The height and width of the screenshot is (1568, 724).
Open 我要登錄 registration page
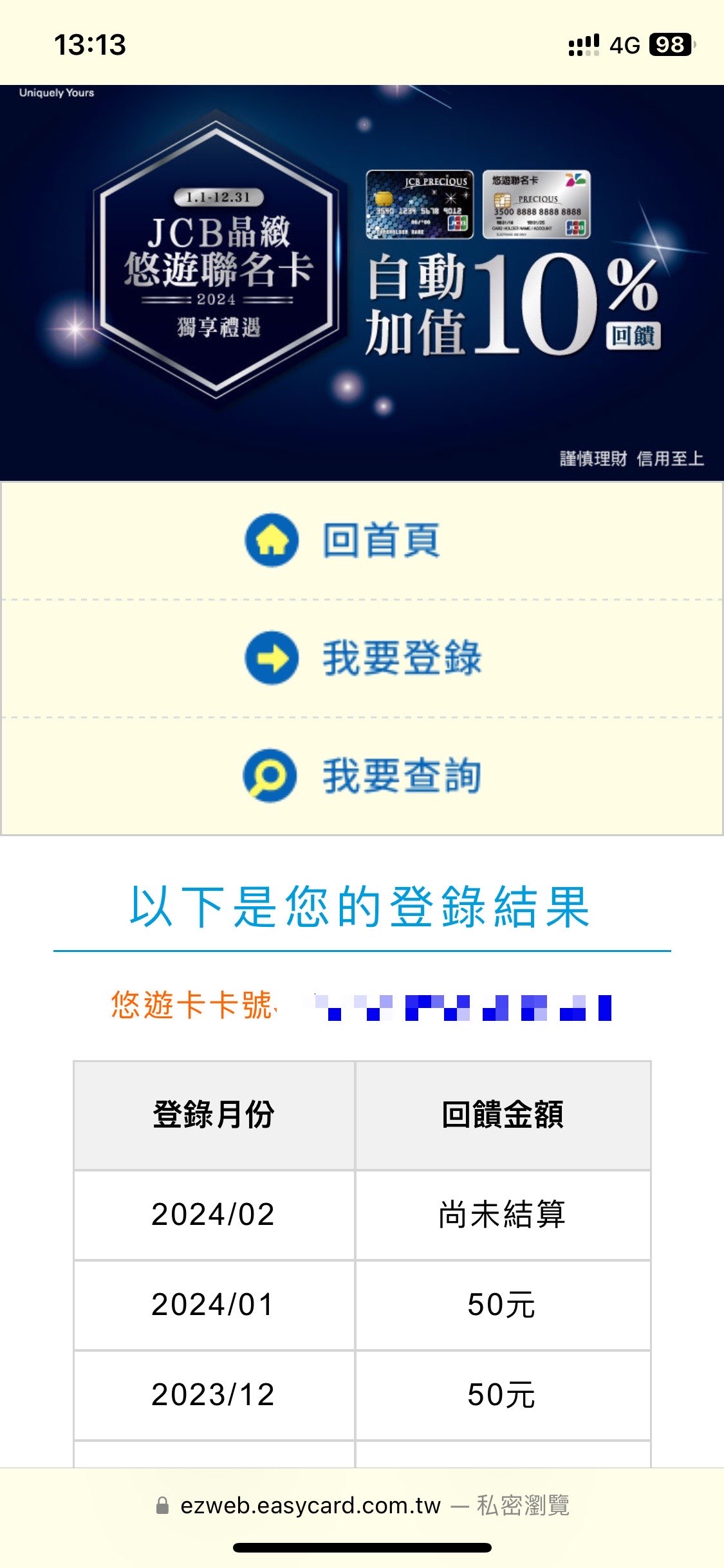[x=362, y=658]
